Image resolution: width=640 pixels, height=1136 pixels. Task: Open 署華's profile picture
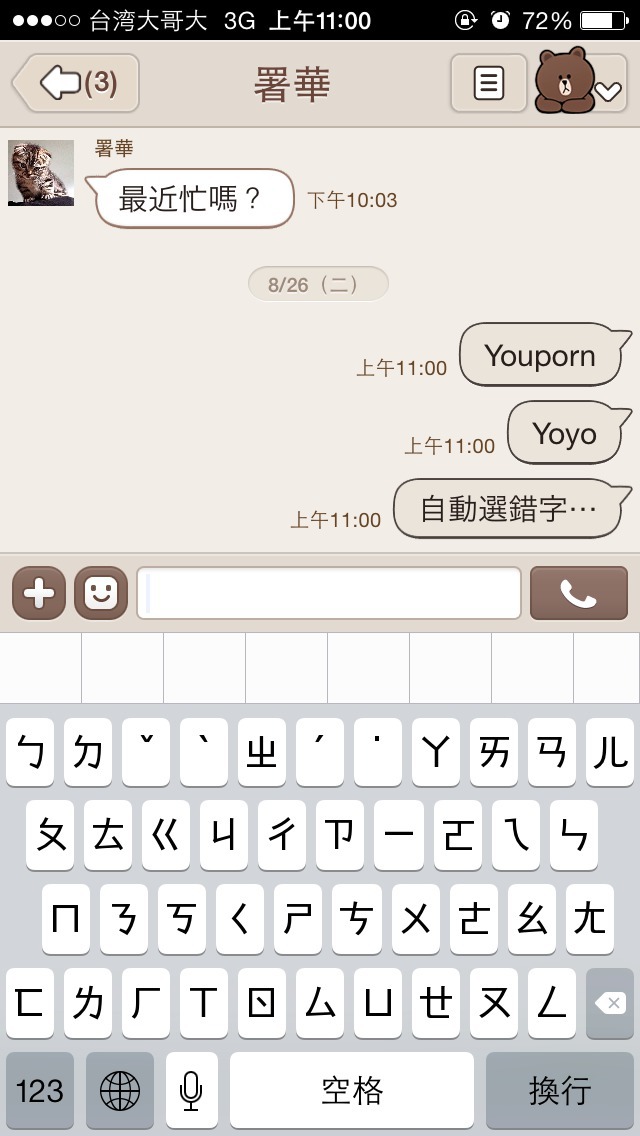pyautogui.click(x=41, y=173)
